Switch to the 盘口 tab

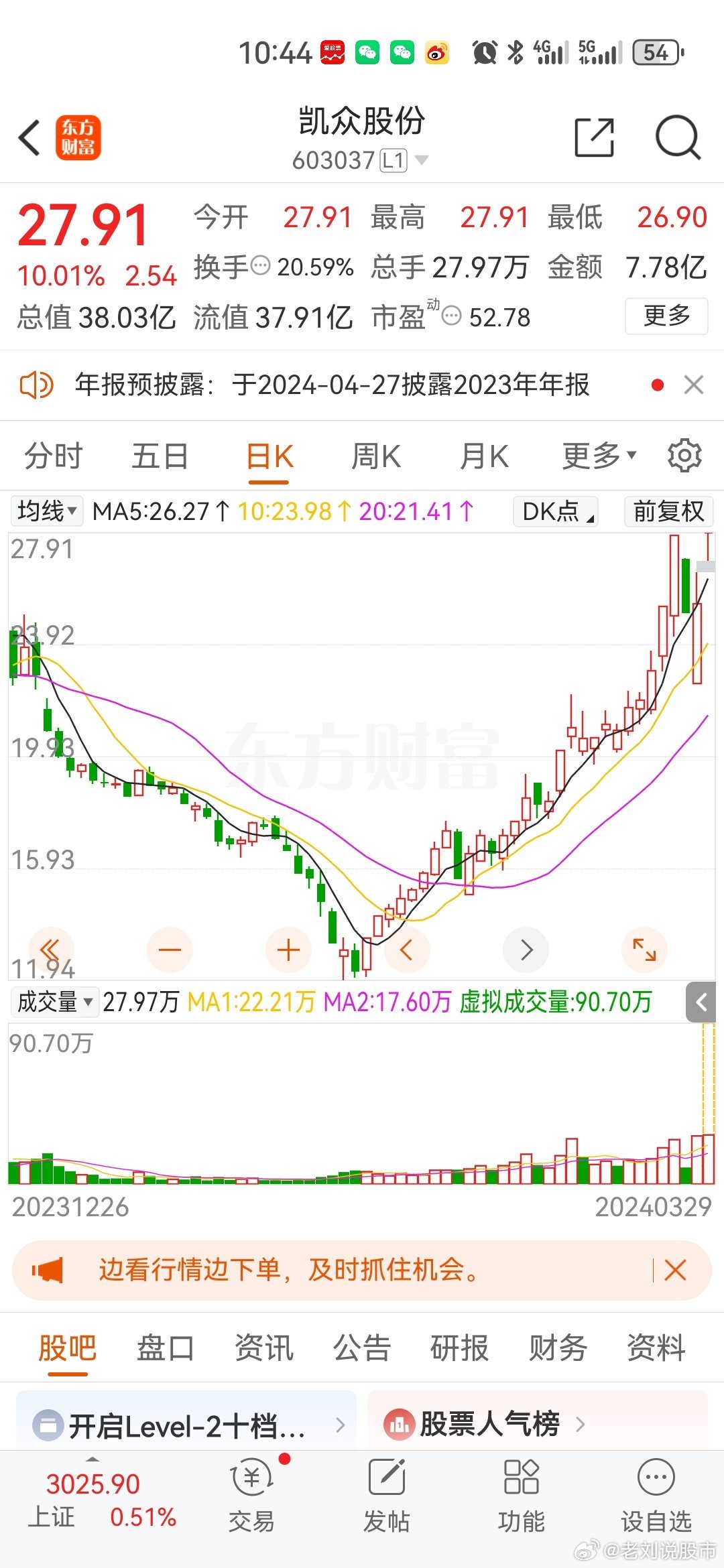[x=165, y=1348]
